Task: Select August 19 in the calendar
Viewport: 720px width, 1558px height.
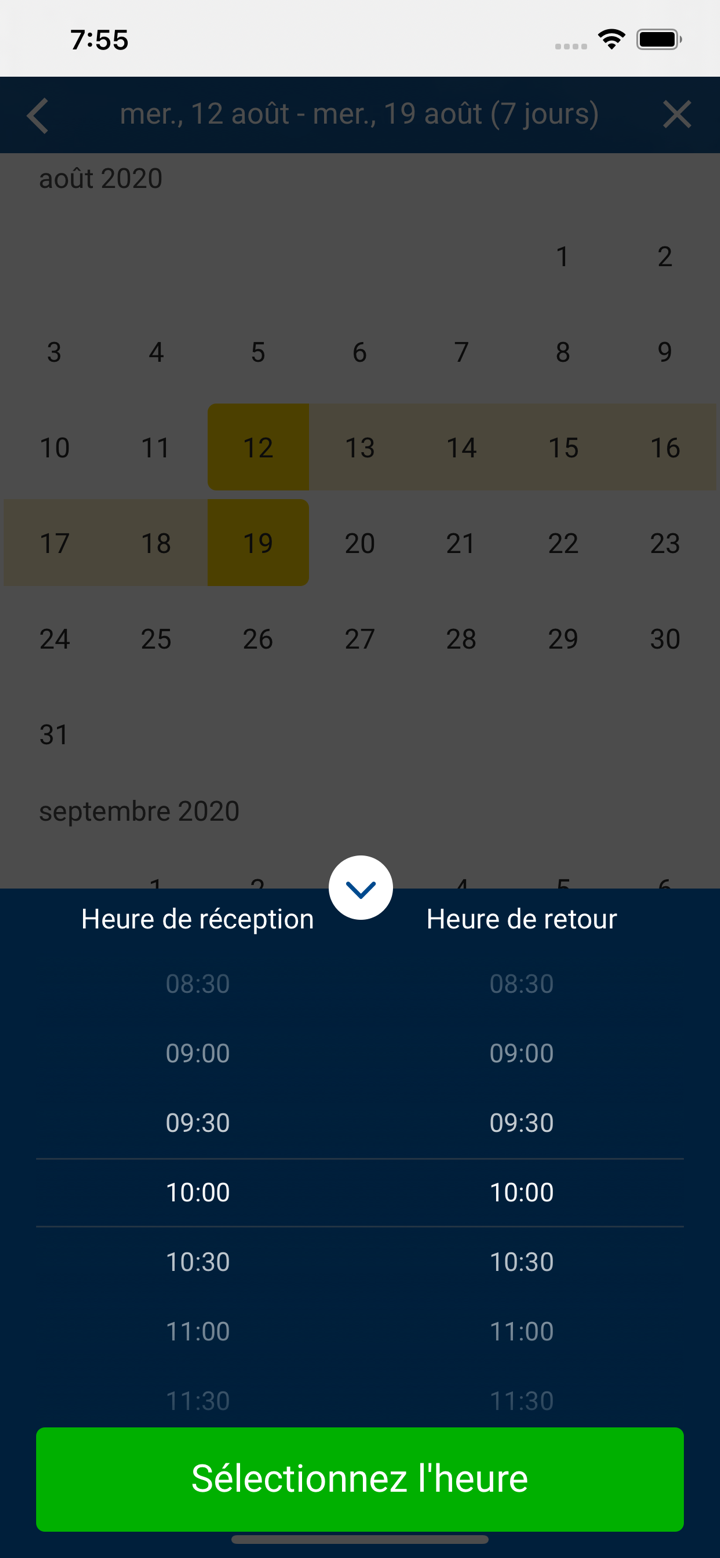Action: pyautogui.click(x=257, y=543)
